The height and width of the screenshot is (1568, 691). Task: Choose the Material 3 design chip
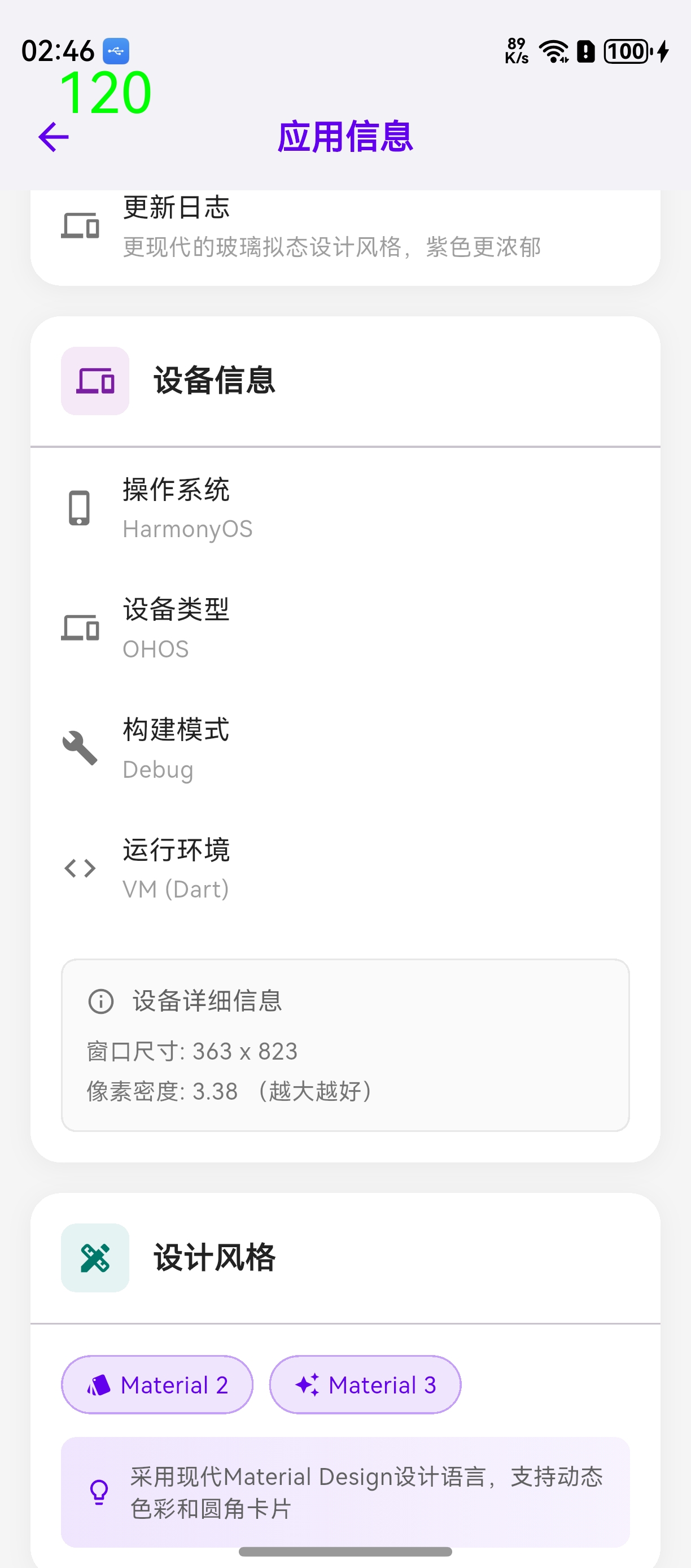[365, 1385]
